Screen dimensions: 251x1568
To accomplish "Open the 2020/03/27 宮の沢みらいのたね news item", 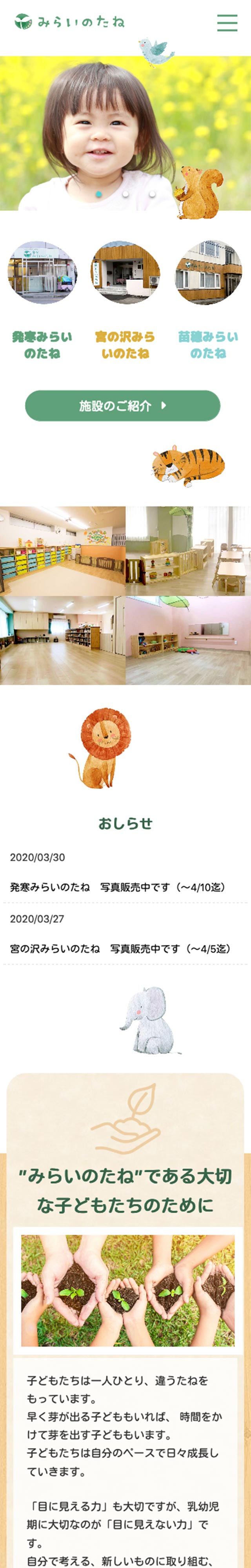I will click(121, 948).
